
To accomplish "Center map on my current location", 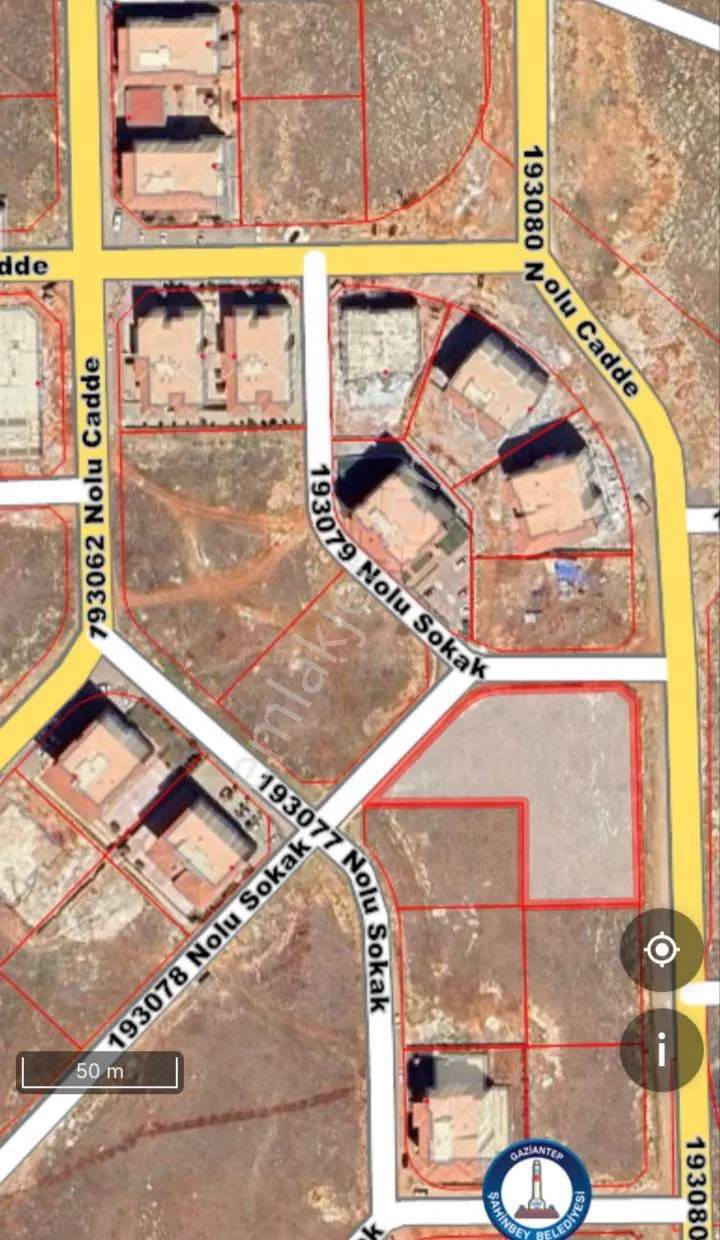I will pos(661,950).
